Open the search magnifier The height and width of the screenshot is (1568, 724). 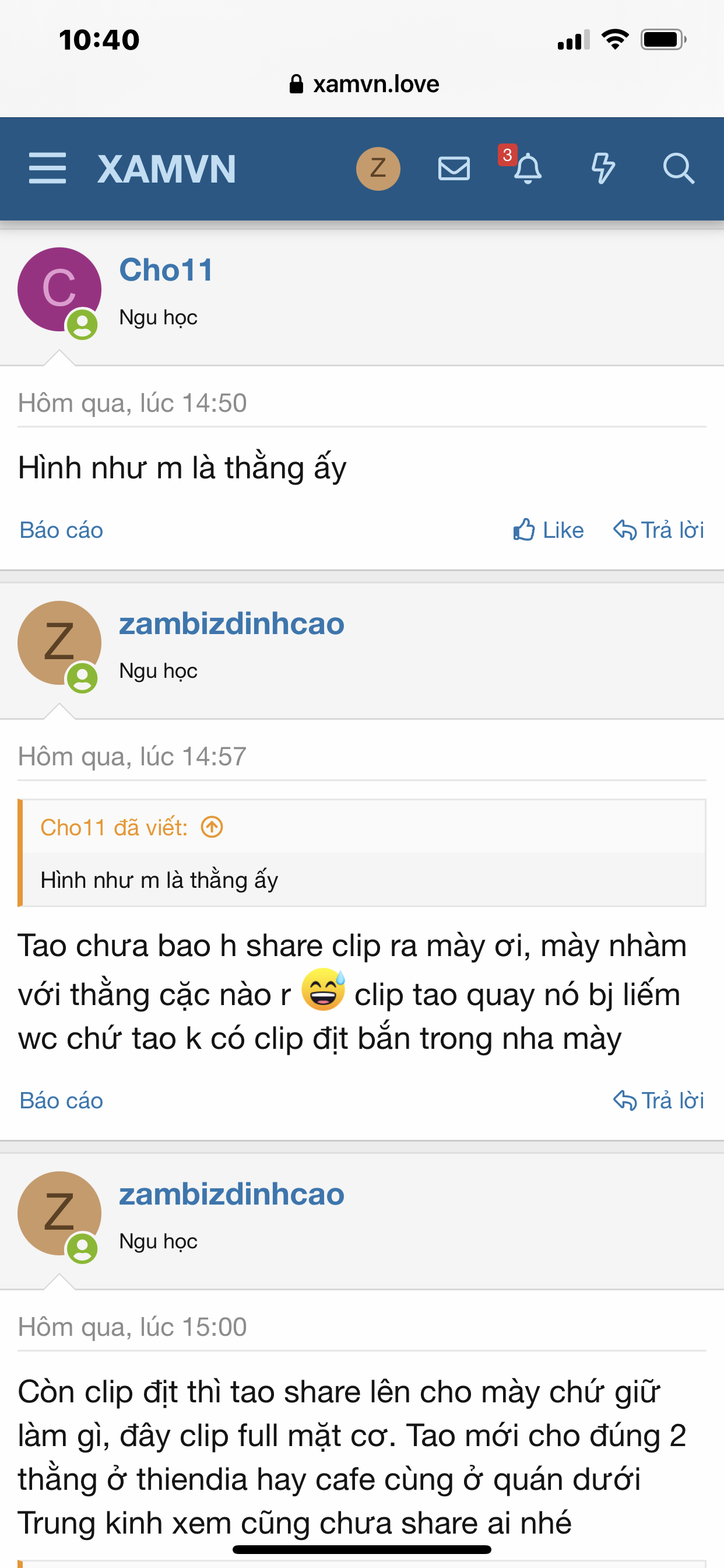679,169
